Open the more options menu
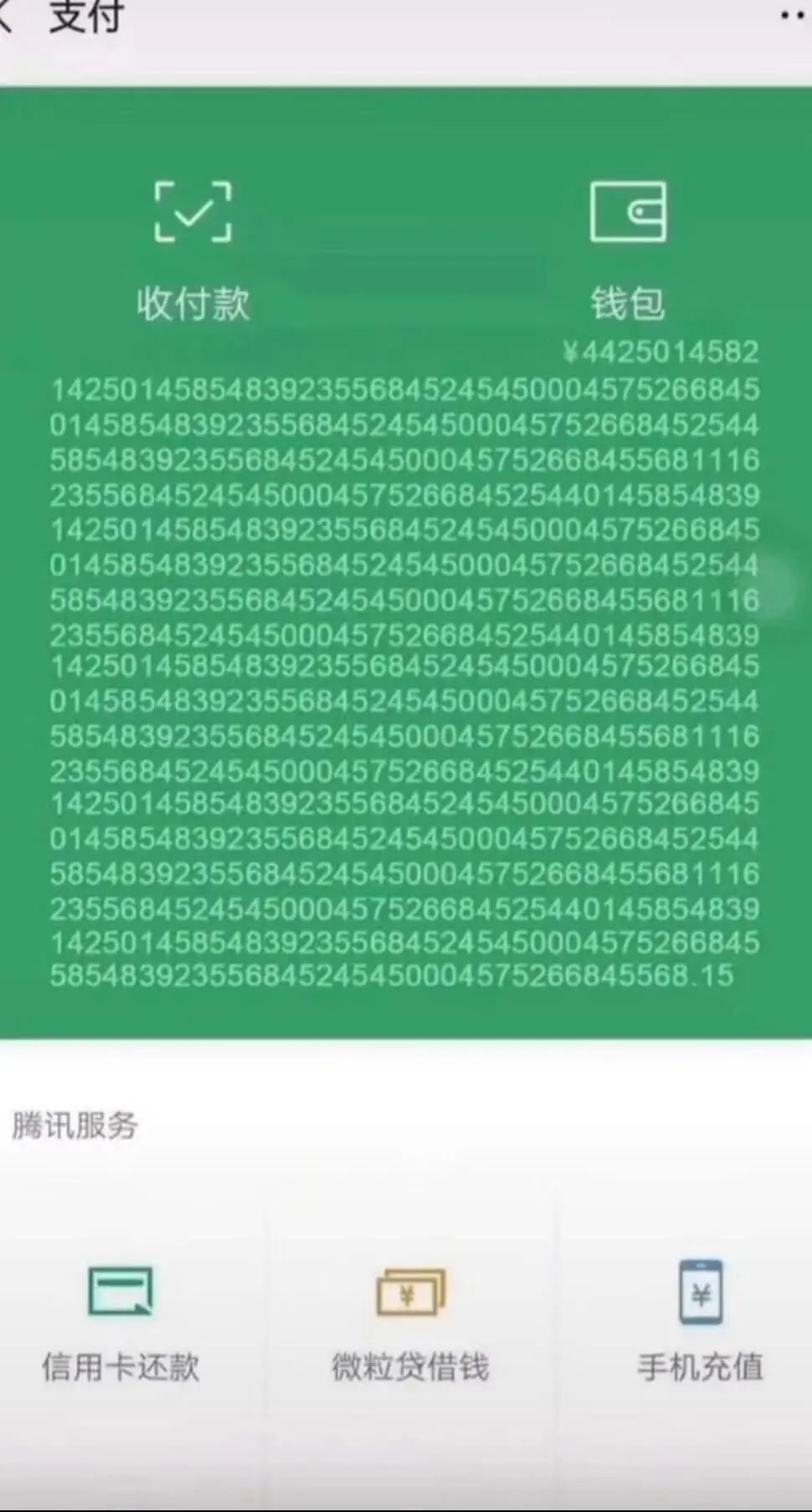Image resolution: width=812 pixels, height=1512 pixels. [x=794, y=15]
